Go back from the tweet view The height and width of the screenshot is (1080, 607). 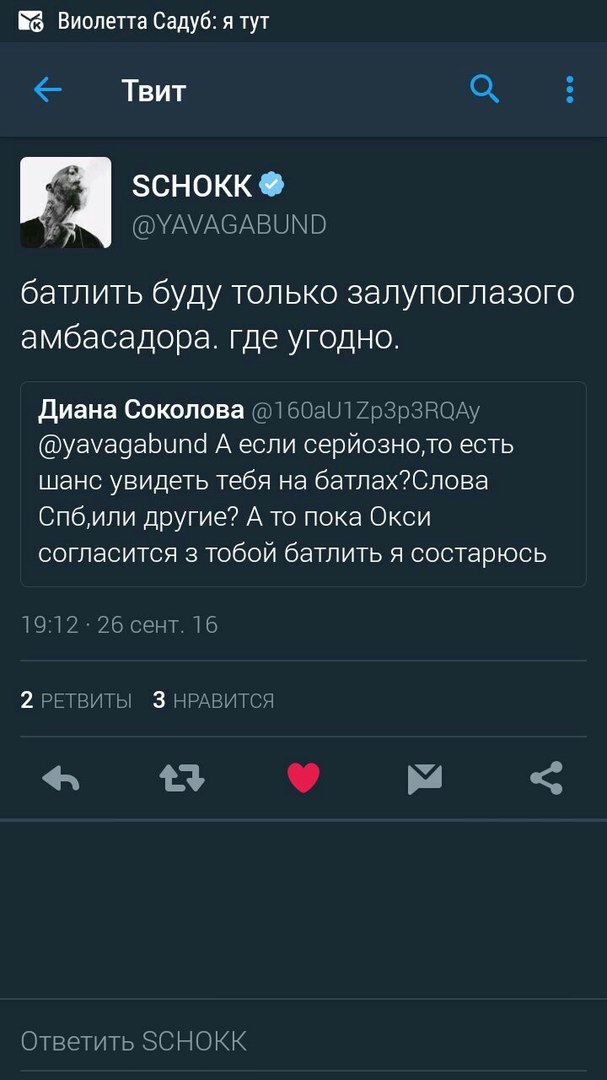(47, 91)
